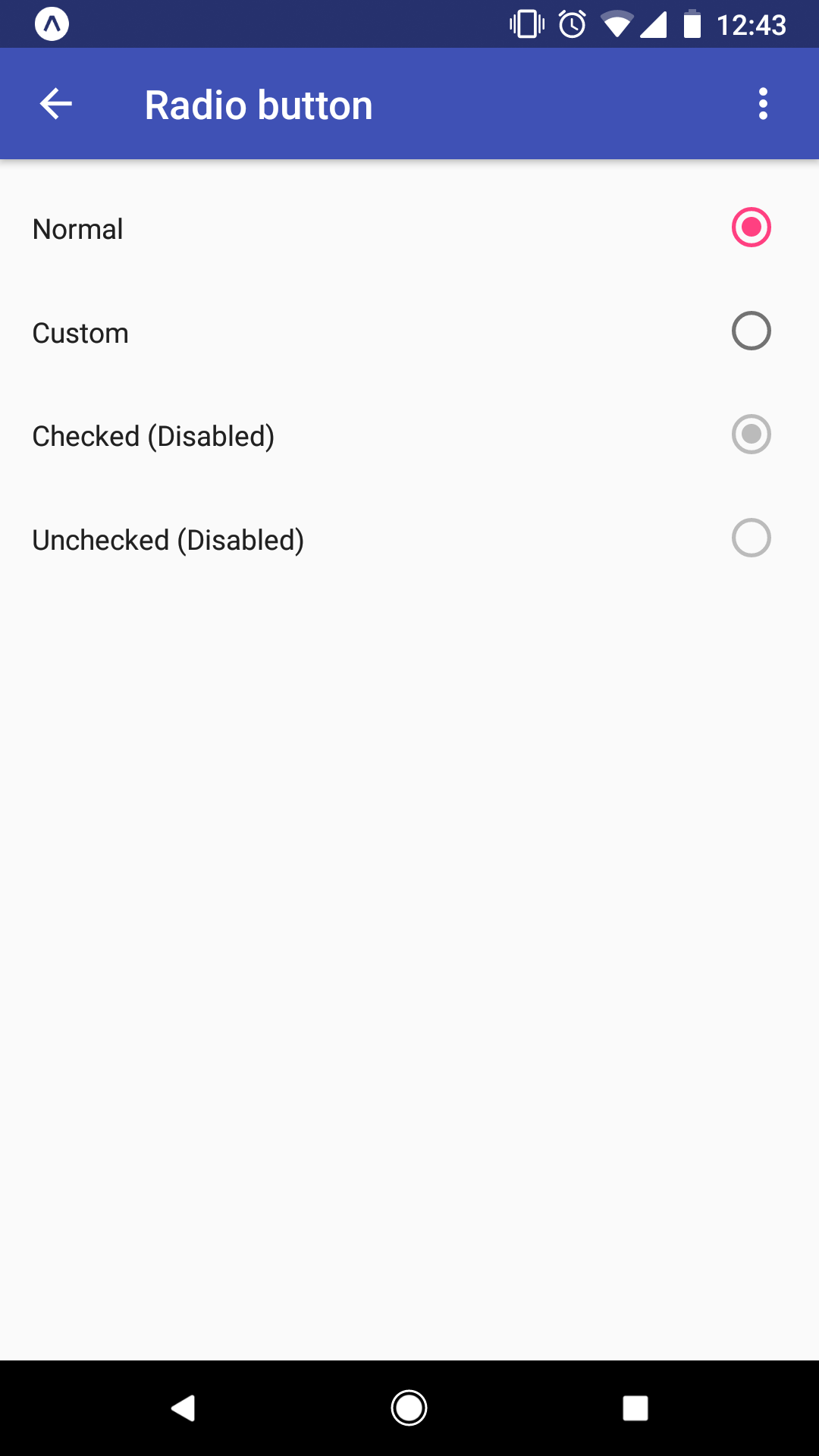Select the Normal radio button
The image size is (819, 1456).
point(751,227)
